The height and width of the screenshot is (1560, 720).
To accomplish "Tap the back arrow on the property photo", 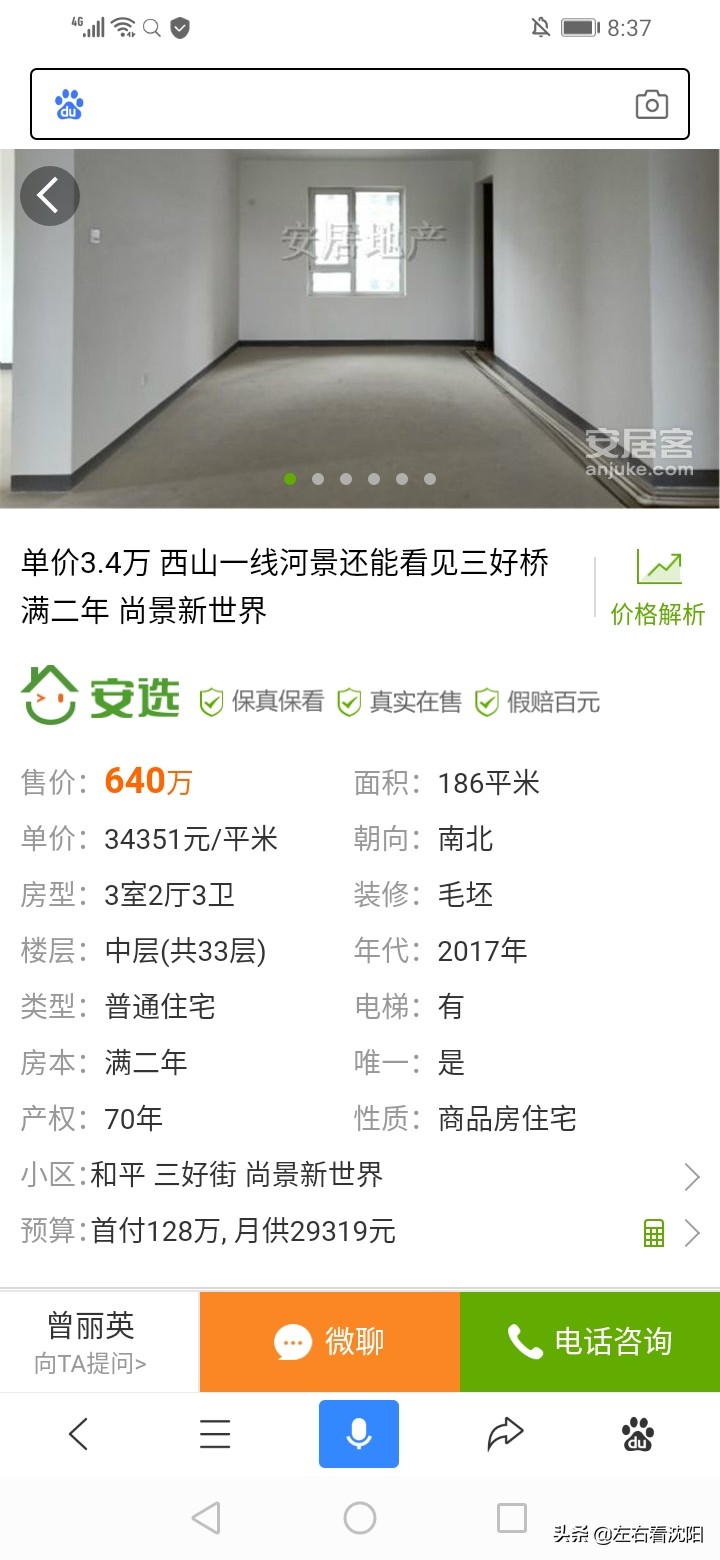I will 49,195.
